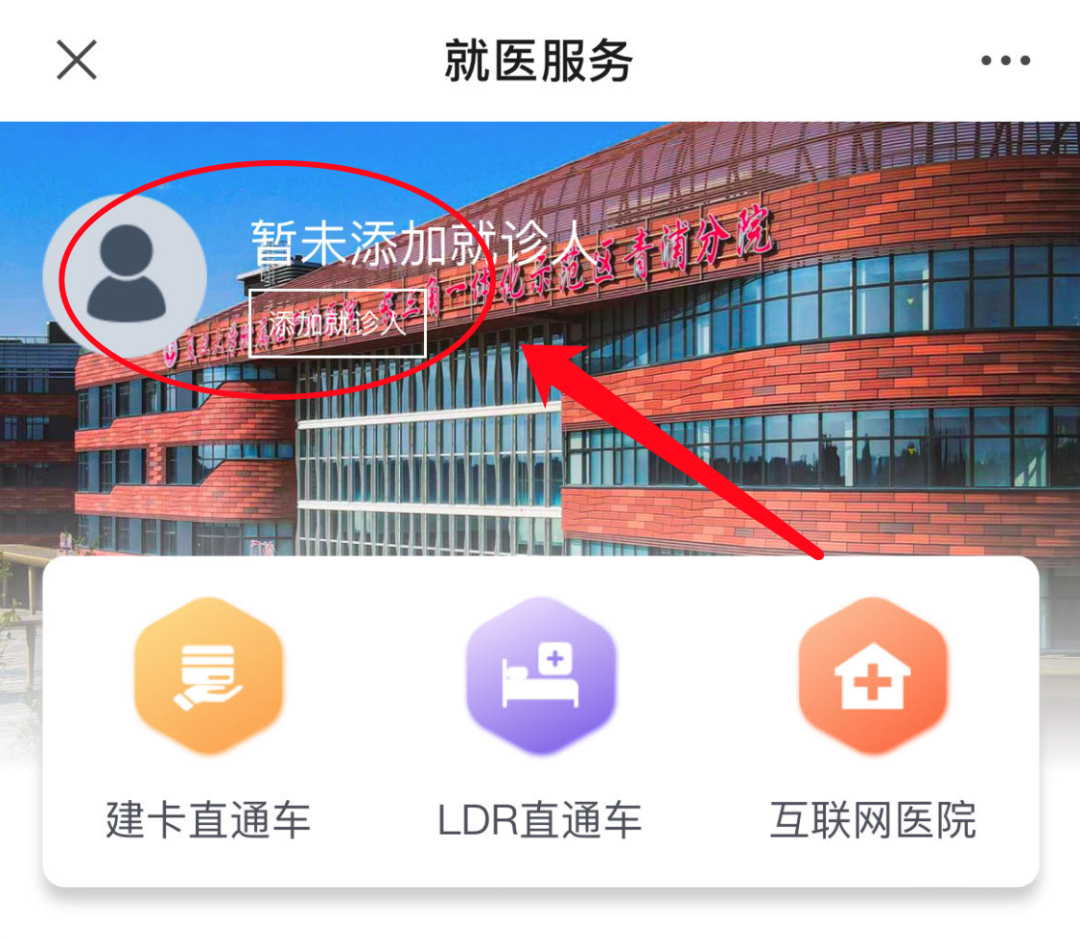The image size is (1080, 940).
Task: Open the three-dot overflow menu
Action: click(1005, 61)
